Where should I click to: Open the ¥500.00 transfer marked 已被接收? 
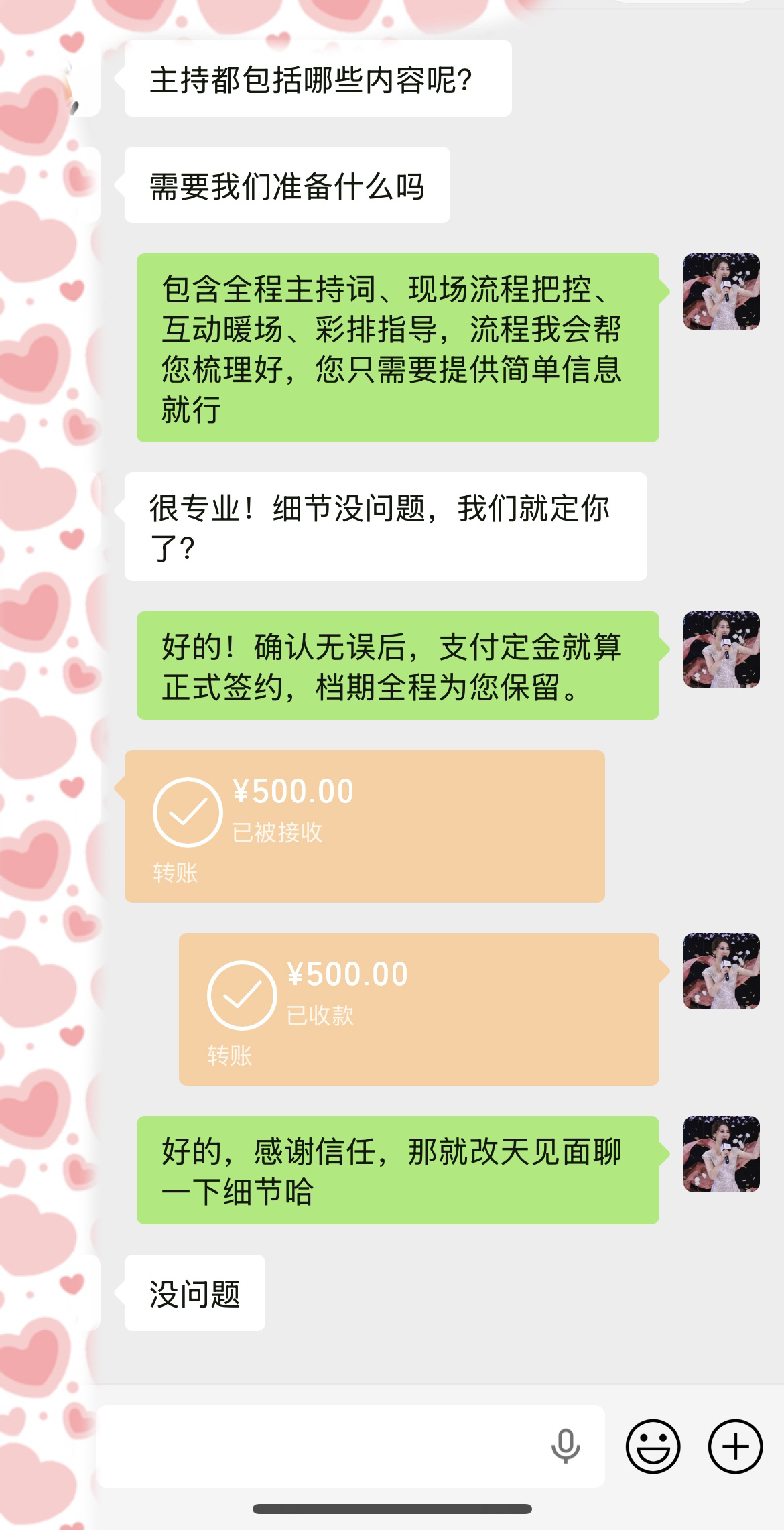pos(365,826)
